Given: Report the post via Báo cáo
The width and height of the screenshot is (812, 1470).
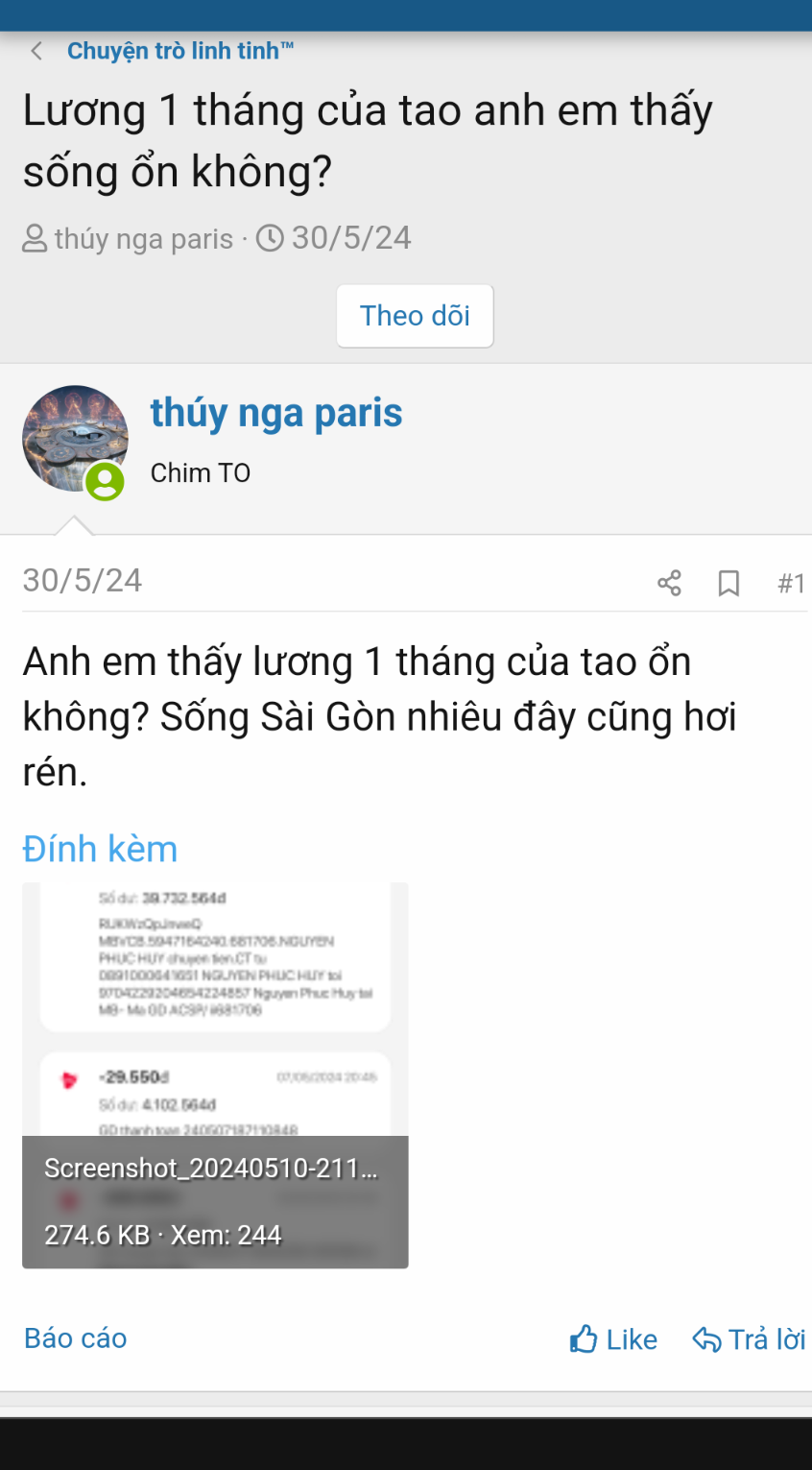Looking at the screenshot, I should point(75,1337).
